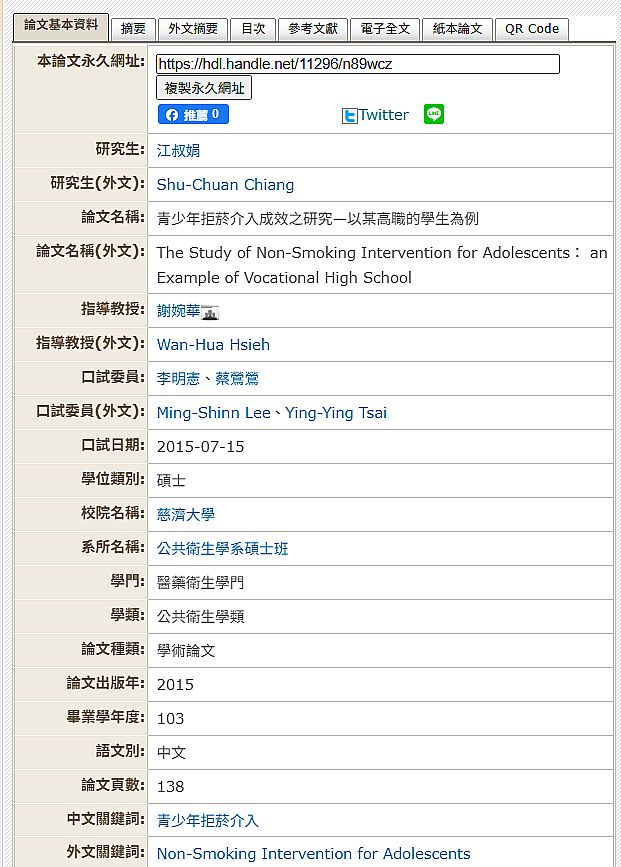Share via the LINE icon

tap(433, 114)
